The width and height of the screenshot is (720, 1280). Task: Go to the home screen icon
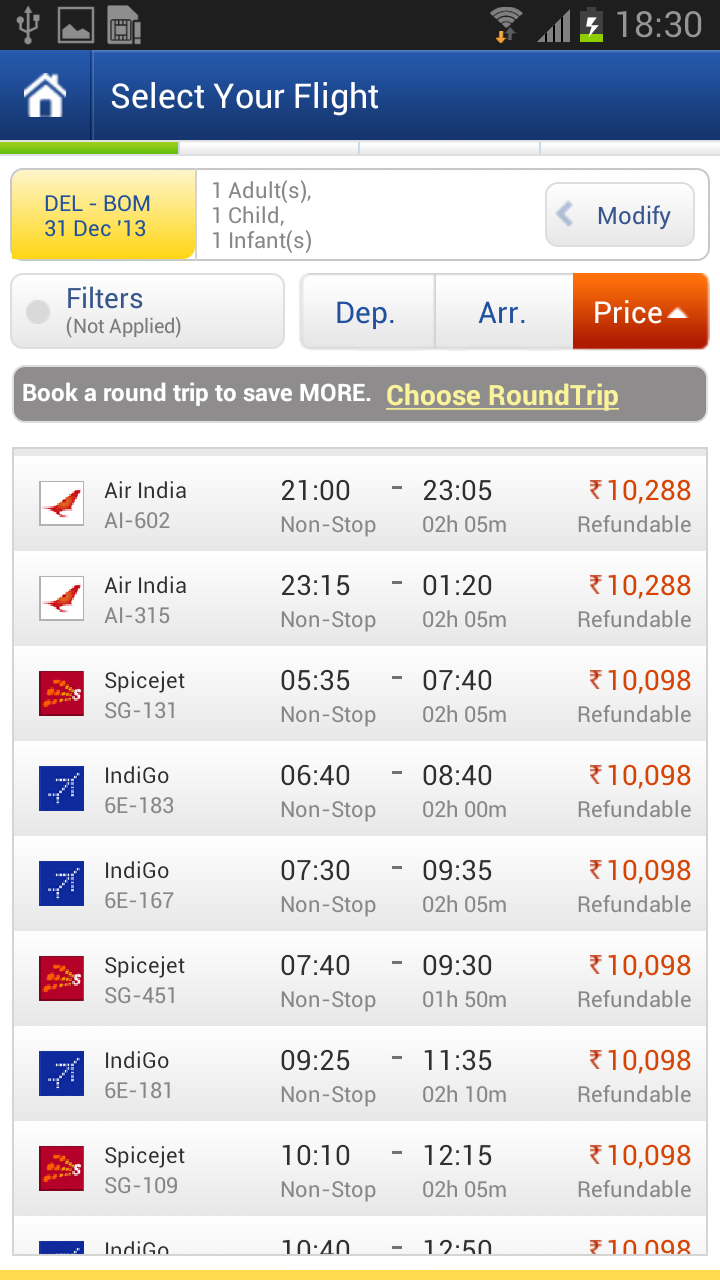click(x=45, y=97)
